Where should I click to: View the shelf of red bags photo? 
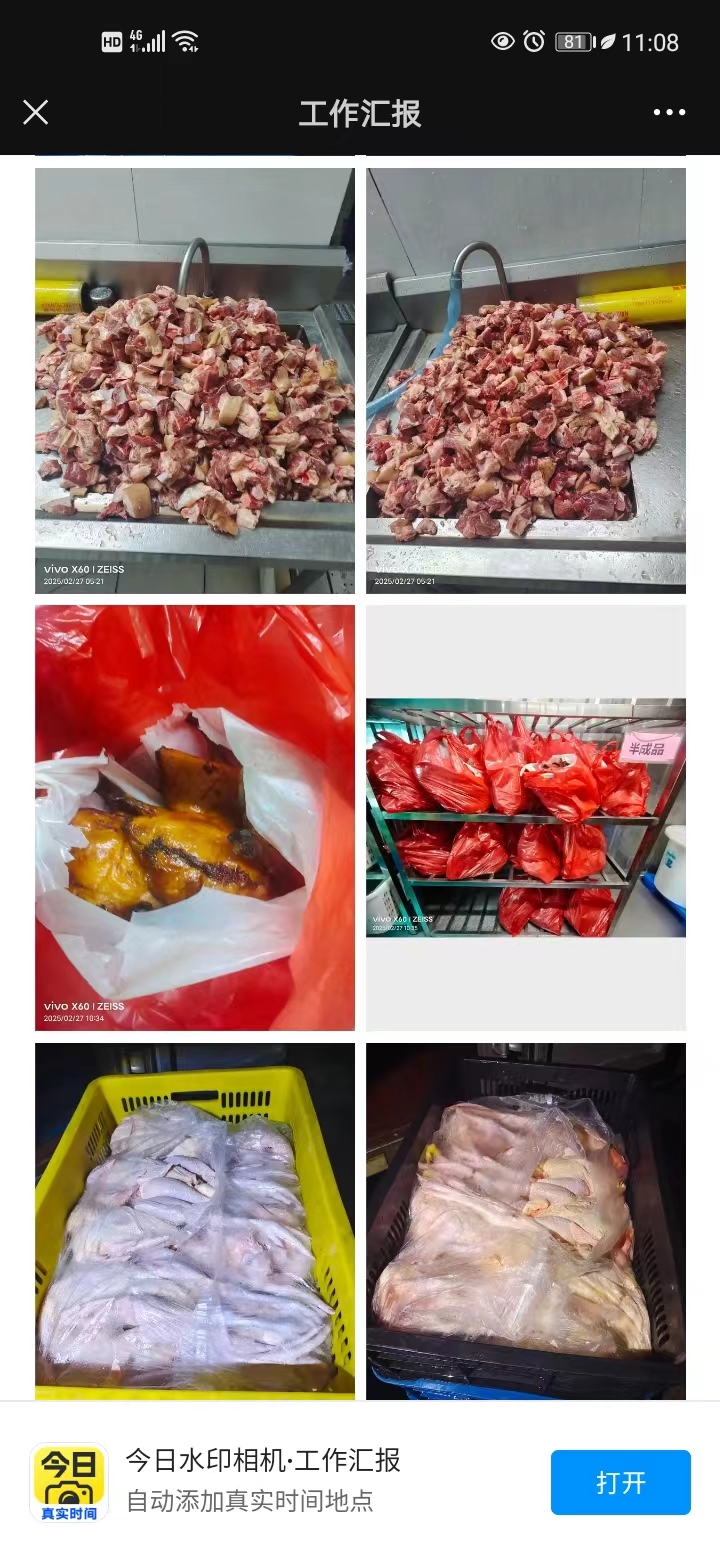[x=526, y=817]
